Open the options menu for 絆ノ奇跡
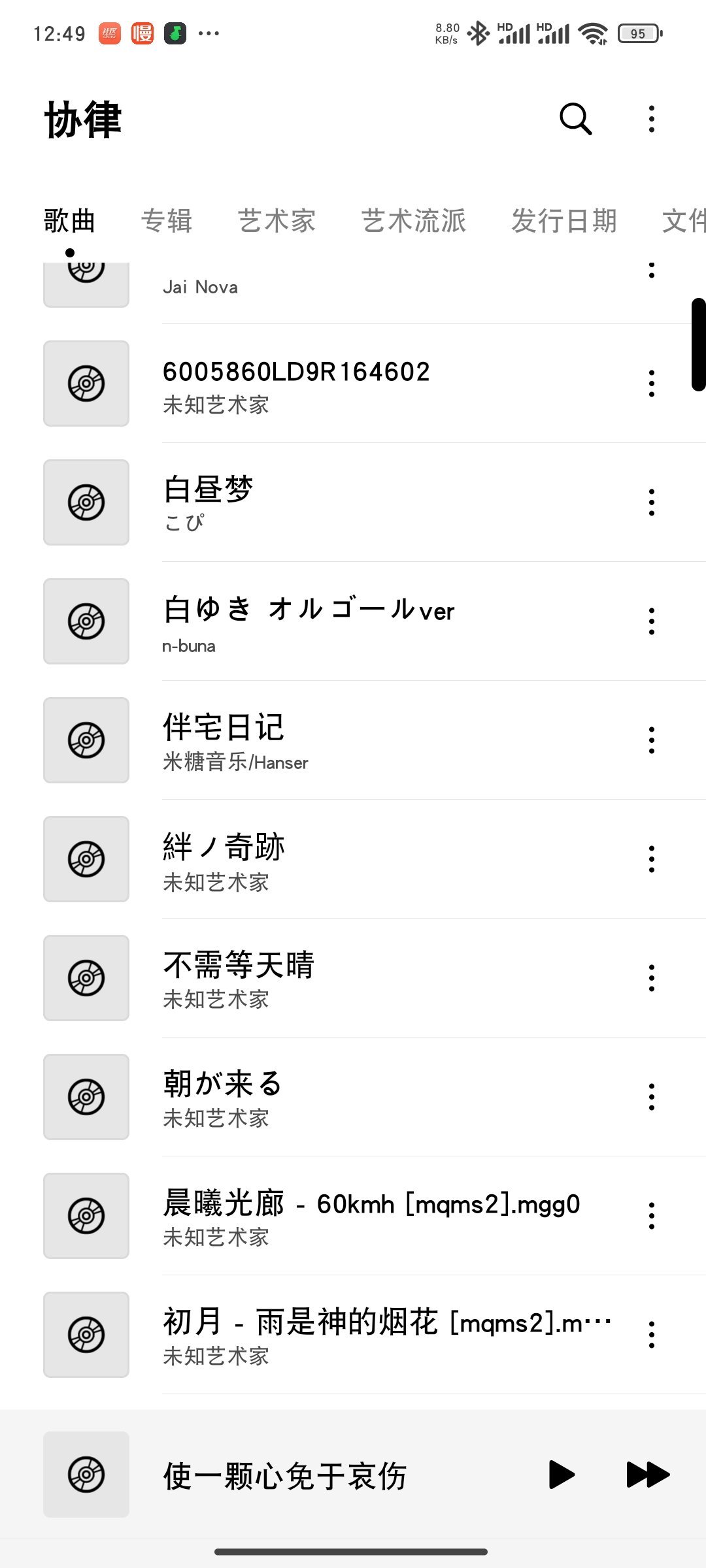The image size is (706, 1568). [x=651, y=859]
